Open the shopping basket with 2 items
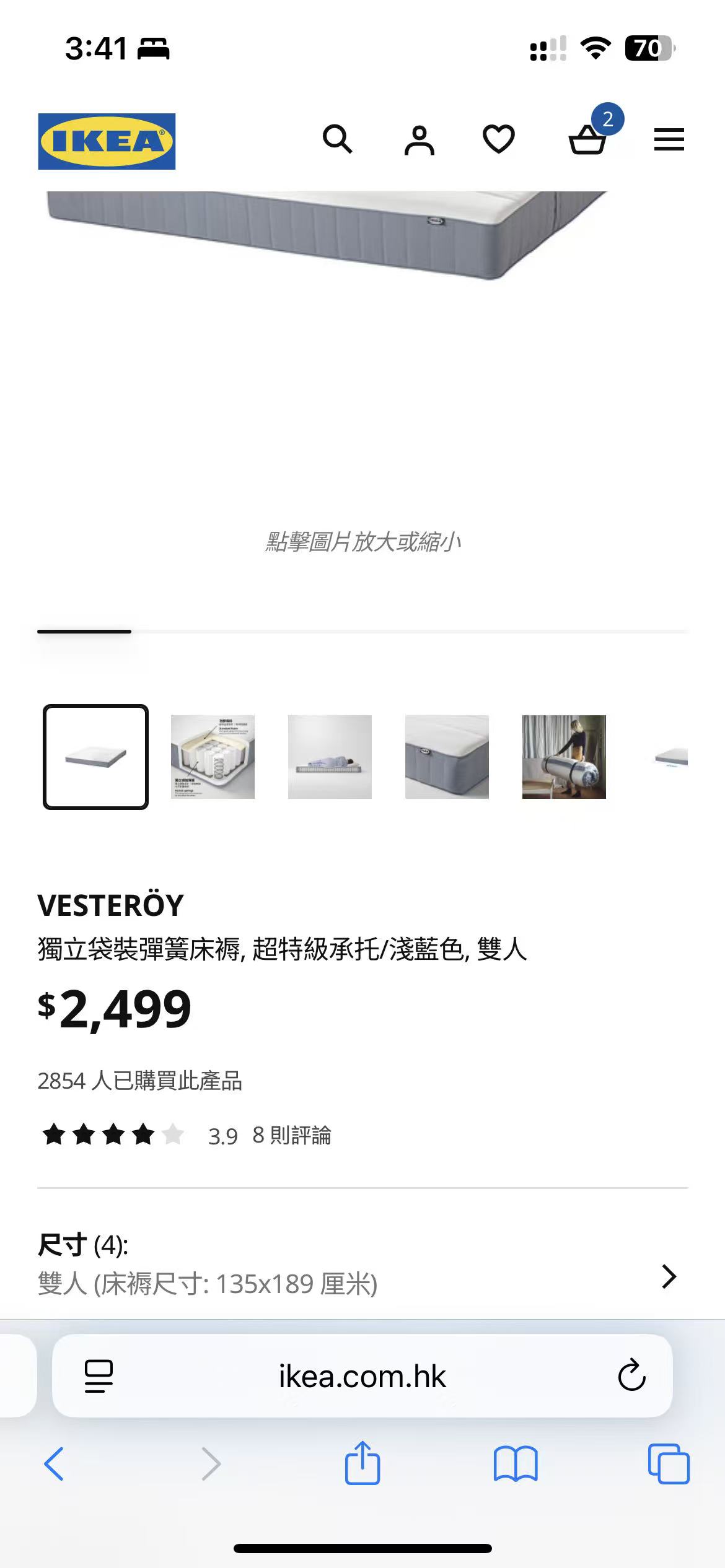Viewport: 725px width, 1568px height. coord(588,139)
